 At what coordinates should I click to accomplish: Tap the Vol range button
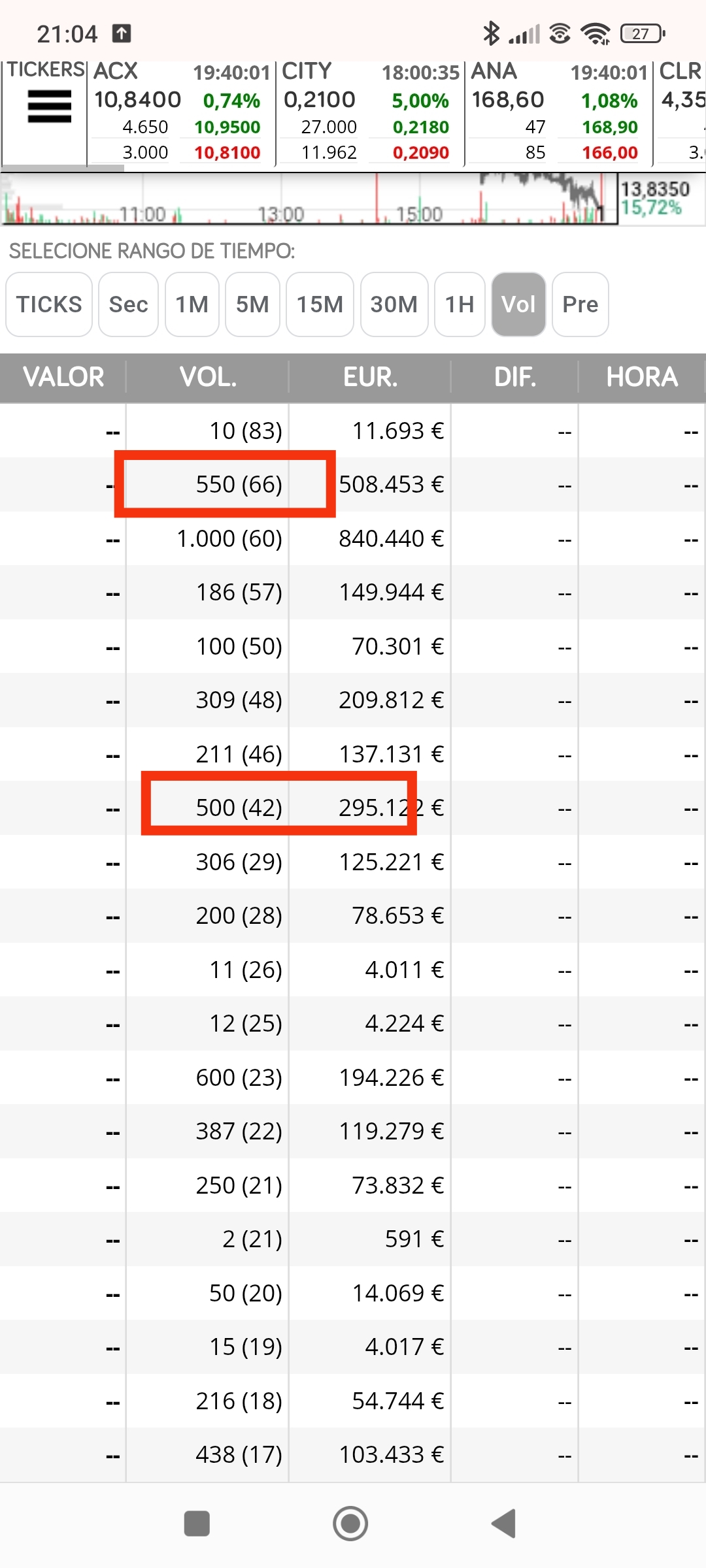tap(518, 304)
